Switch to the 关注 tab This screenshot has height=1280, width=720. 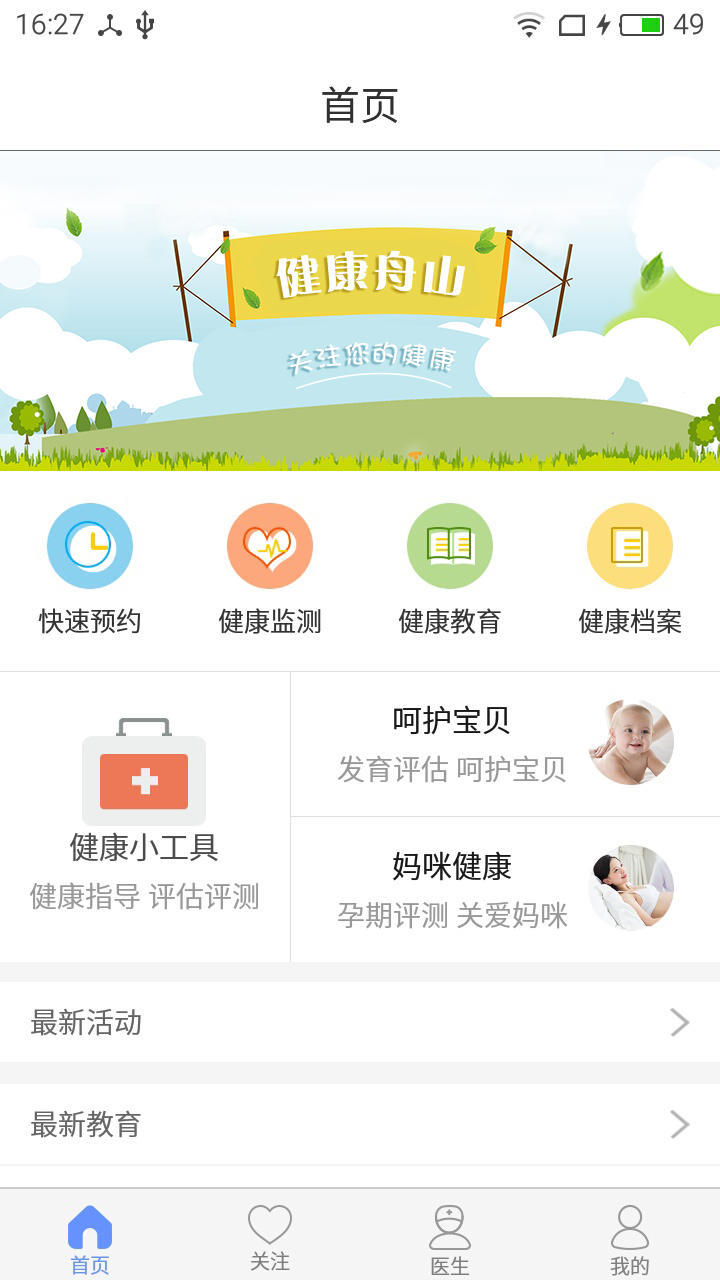[x=270, y=1239]
